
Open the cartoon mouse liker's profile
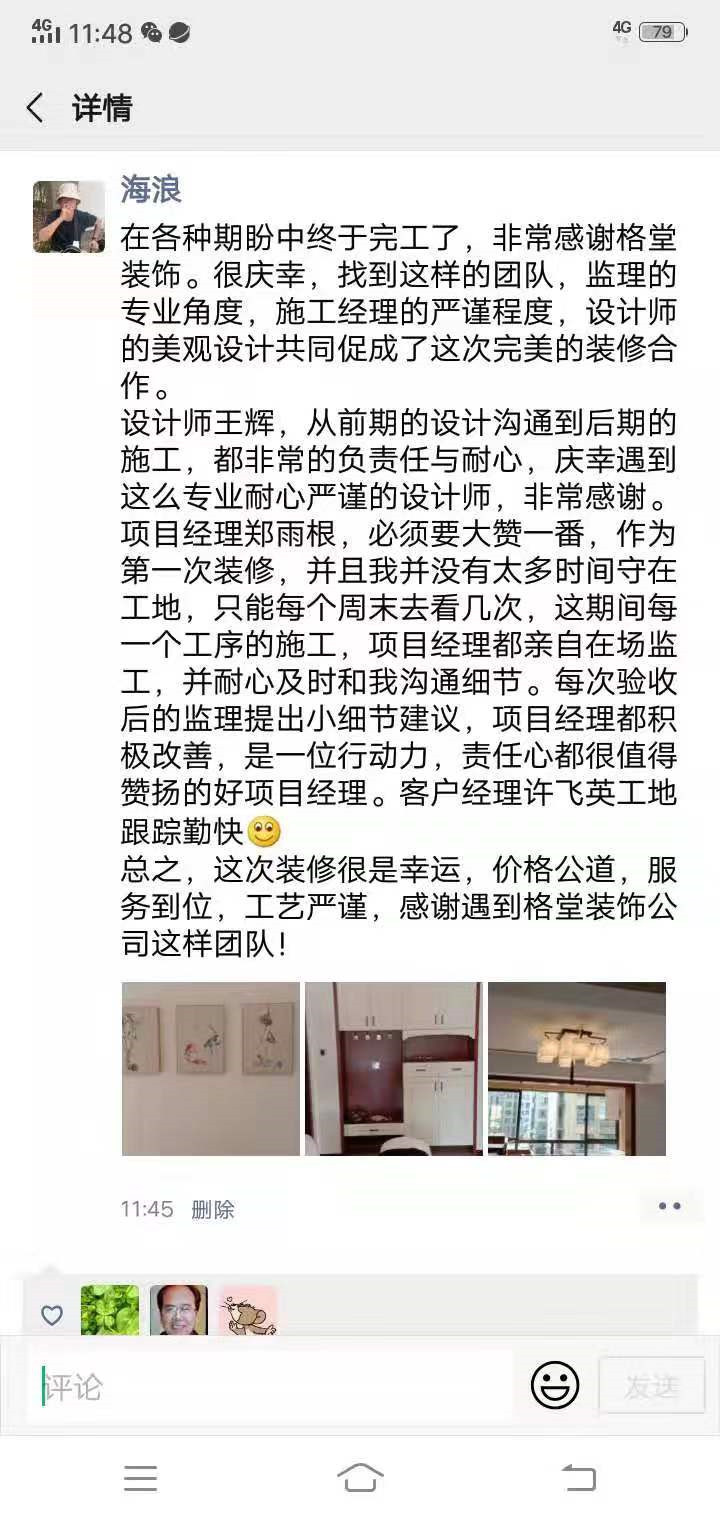pyautogui.click(x=247, y=1311)
